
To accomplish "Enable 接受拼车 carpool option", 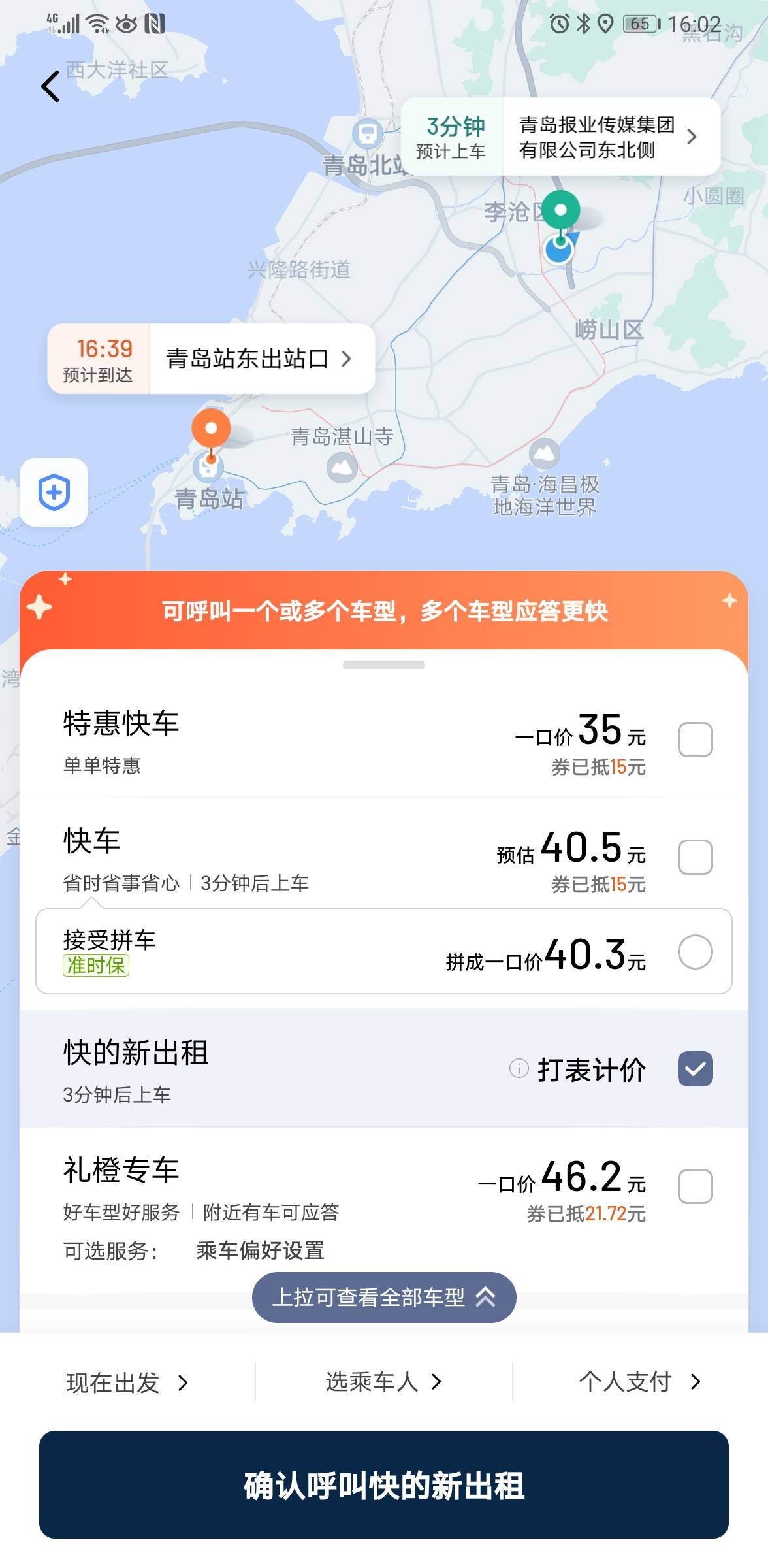I will click(695, 952).
